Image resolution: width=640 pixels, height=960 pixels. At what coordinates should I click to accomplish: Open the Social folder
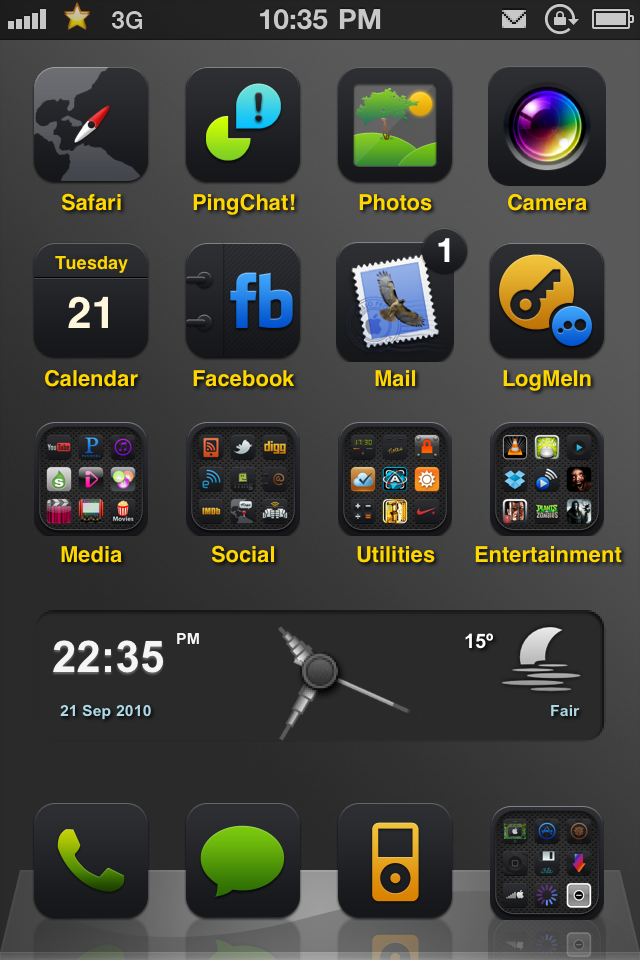point(243,478)
